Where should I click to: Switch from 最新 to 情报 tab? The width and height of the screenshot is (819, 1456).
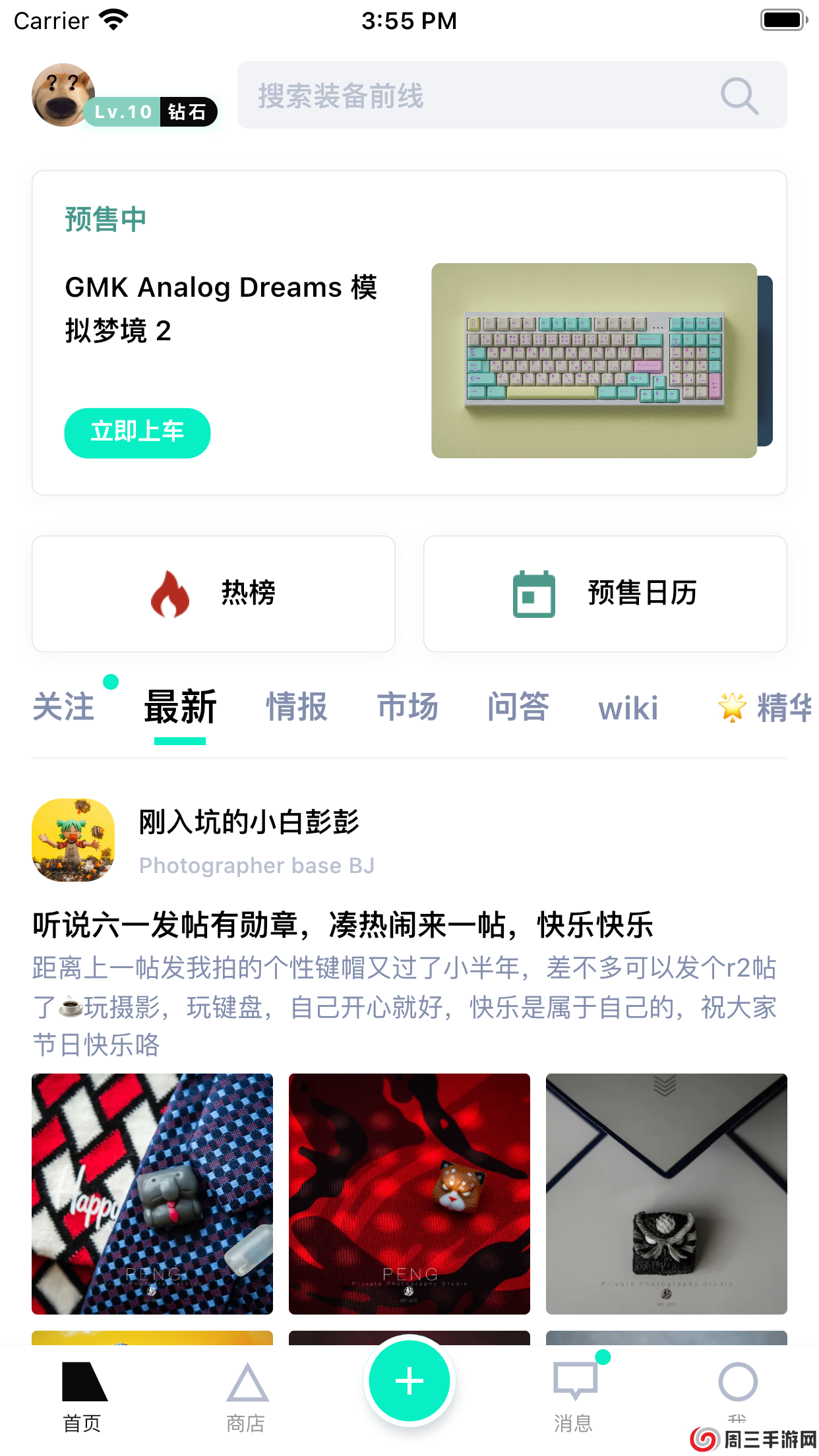(295, 706)
